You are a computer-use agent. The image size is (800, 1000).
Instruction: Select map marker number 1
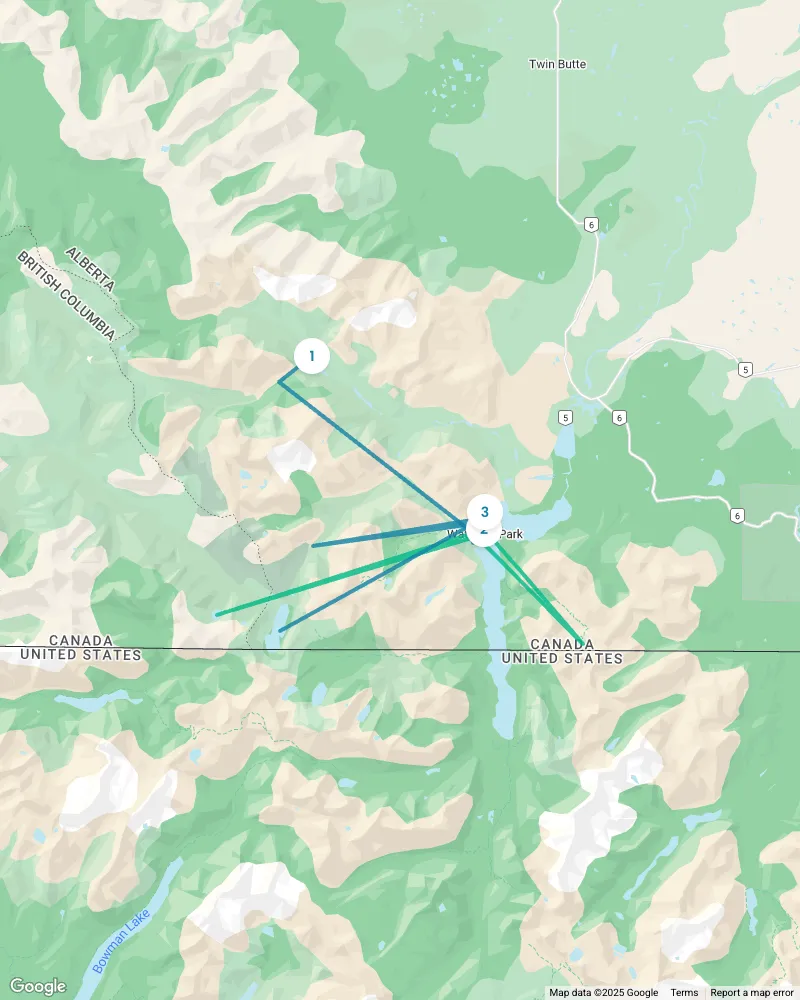click(312, 356)
